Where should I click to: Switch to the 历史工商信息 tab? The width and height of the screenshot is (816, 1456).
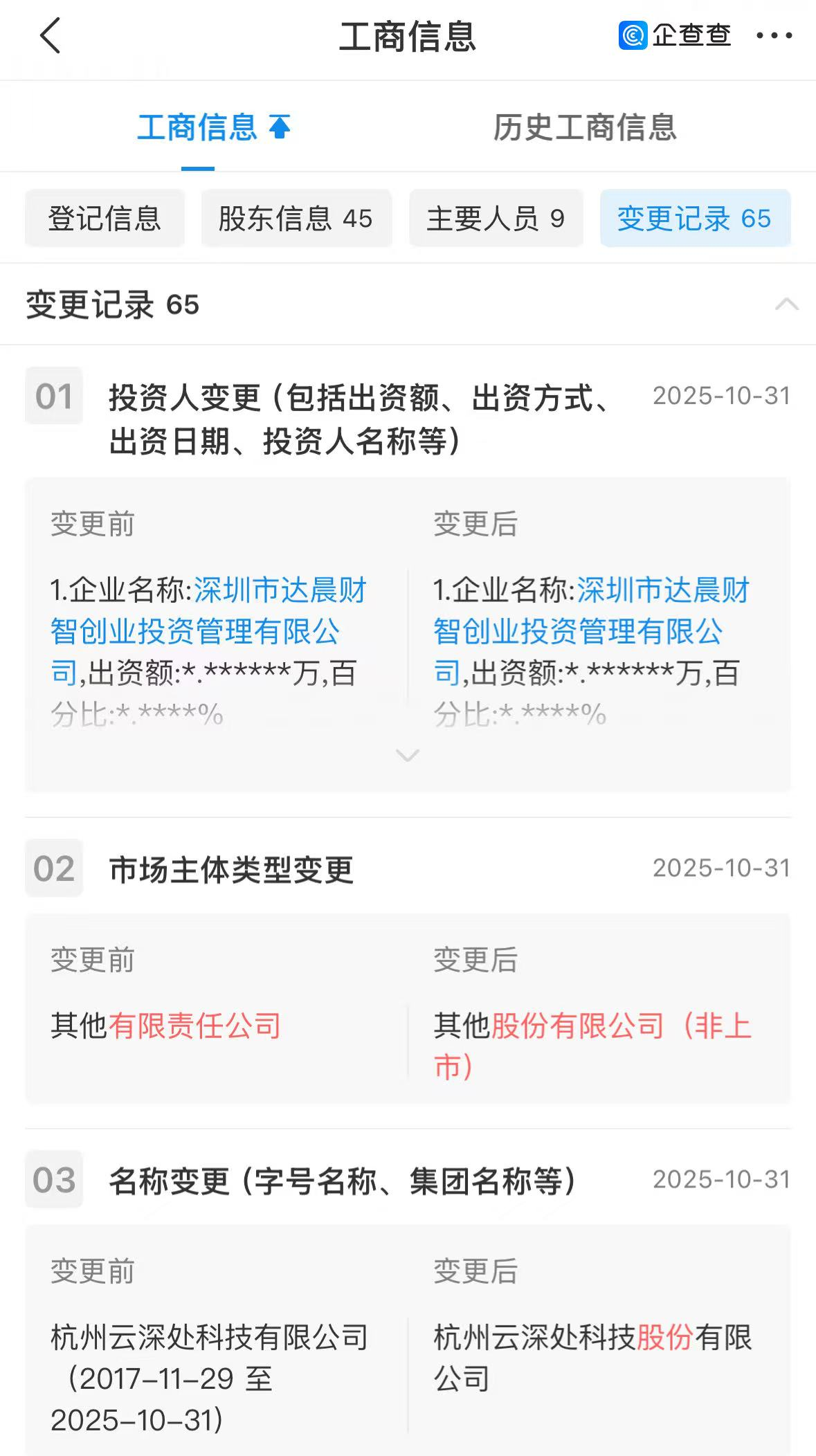[x=585, y=127]
